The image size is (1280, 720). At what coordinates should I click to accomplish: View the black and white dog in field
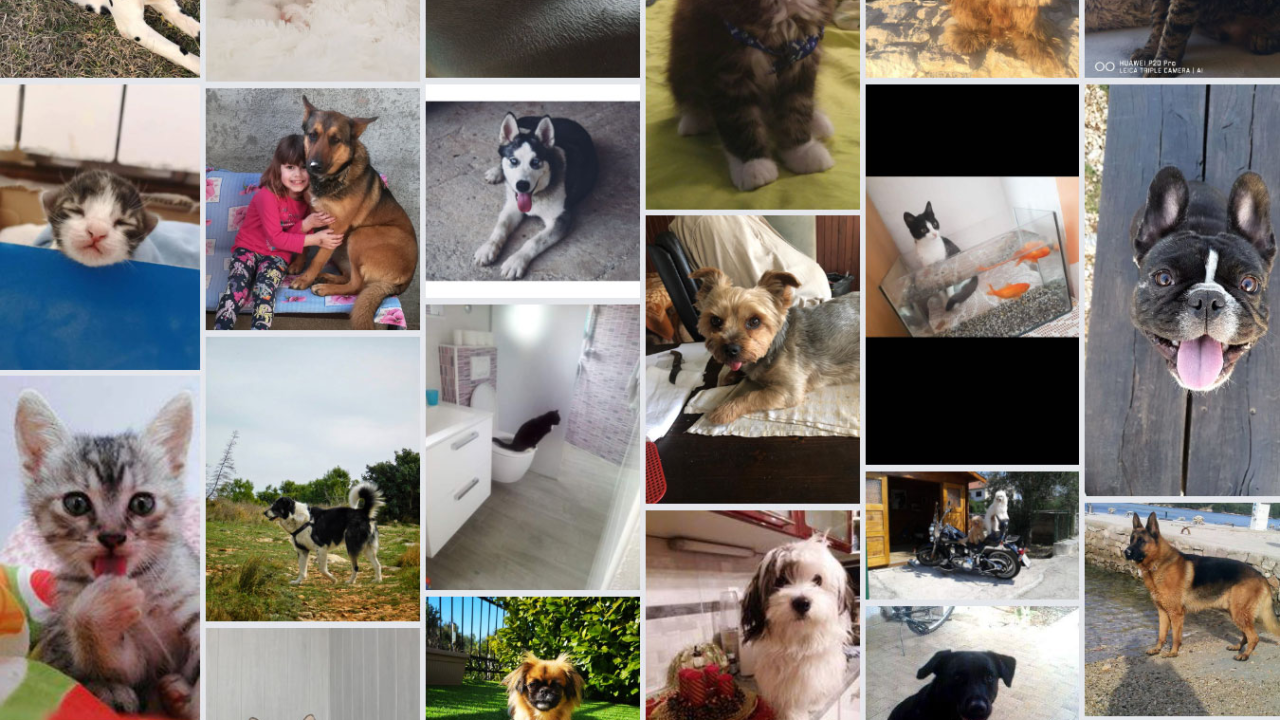coord(312,478)
